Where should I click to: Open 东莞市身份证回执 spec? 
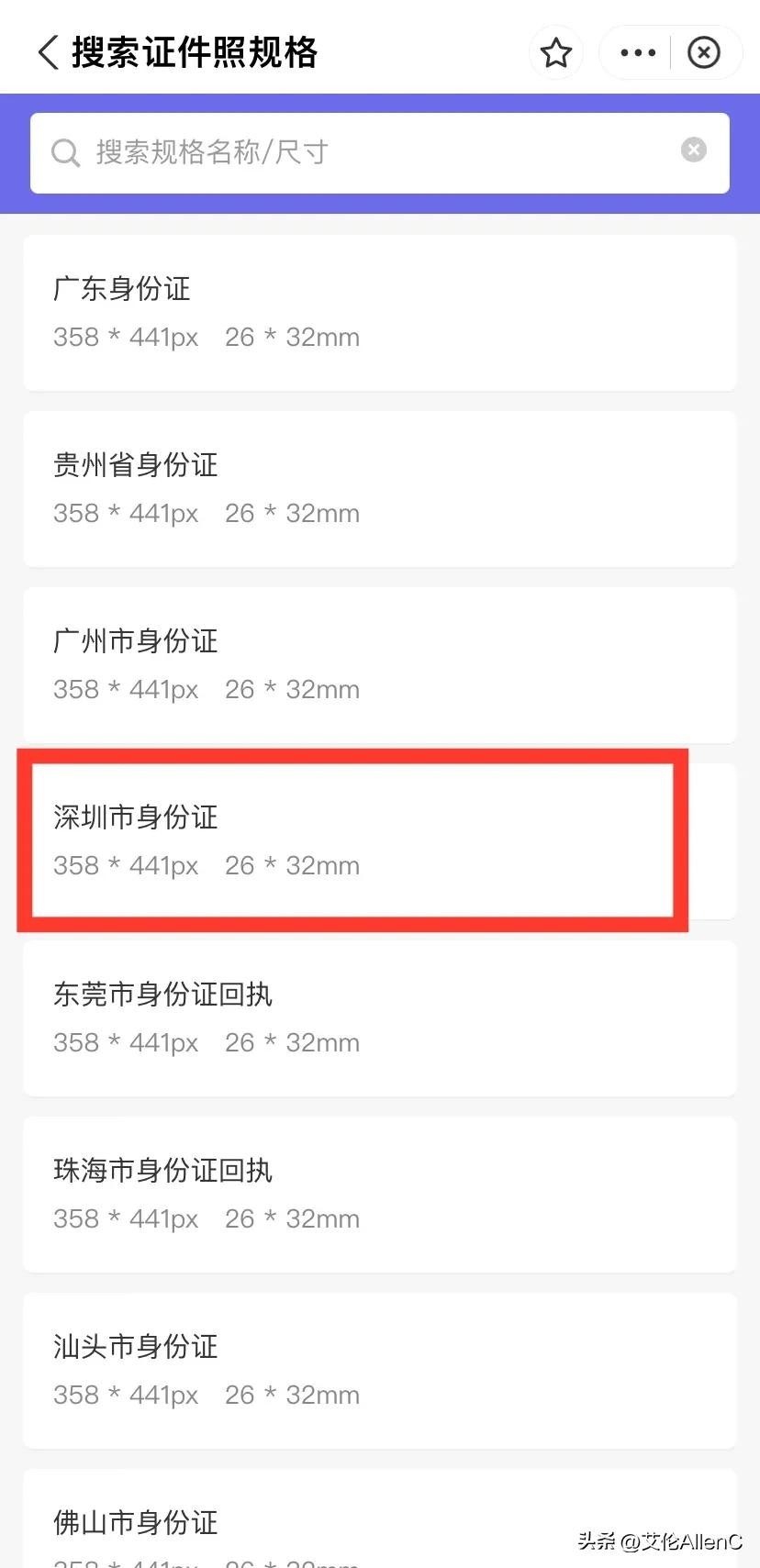coord(380,1018)
